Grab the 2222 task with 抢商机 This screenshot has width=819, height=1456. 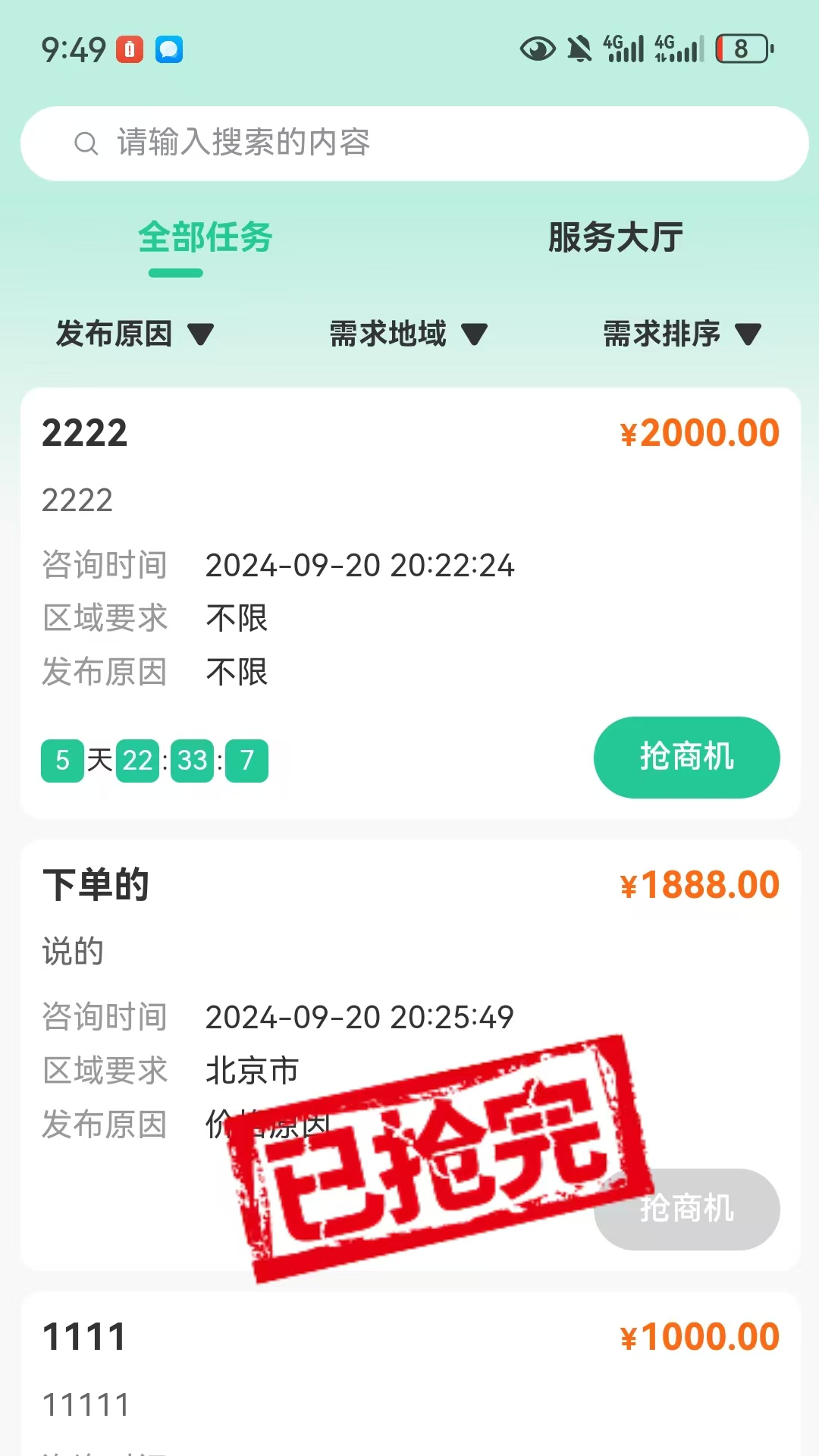686,757
